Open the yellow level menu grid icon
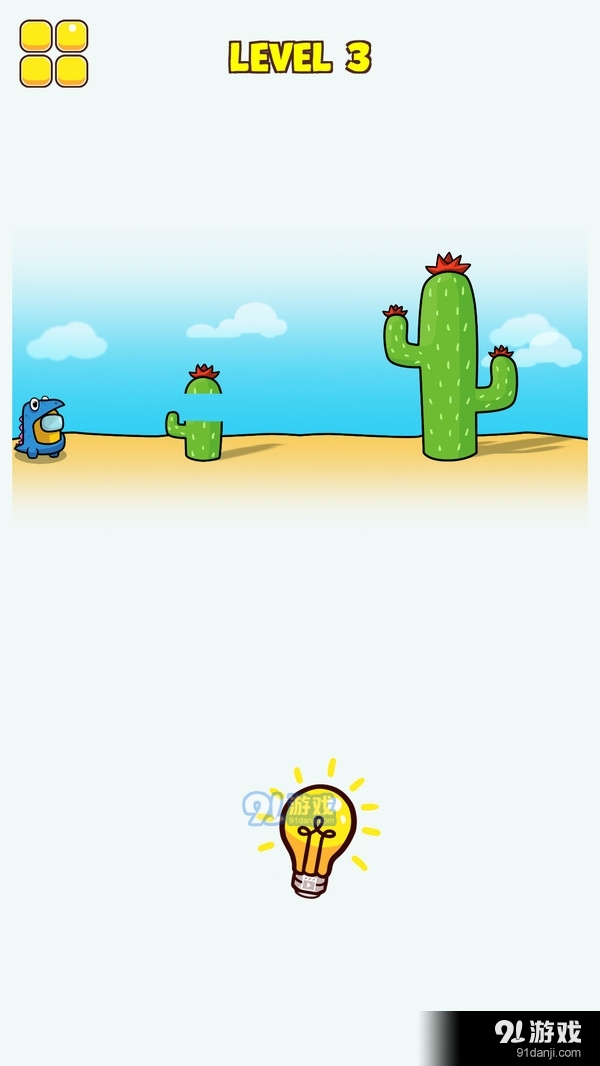 [x=54, y=53]
